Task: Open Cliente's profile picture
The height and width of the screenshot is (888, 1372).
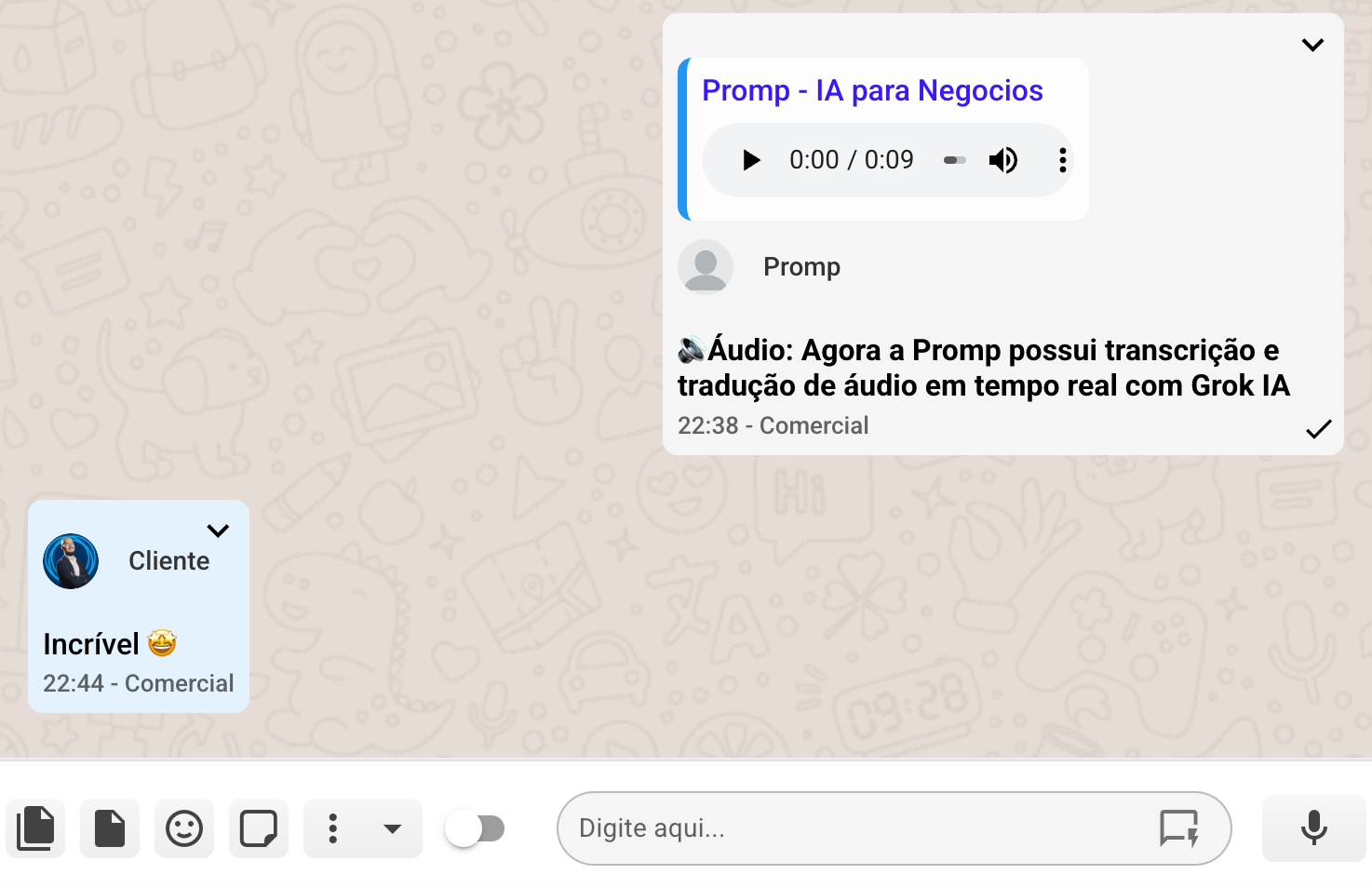Action: 71,561
